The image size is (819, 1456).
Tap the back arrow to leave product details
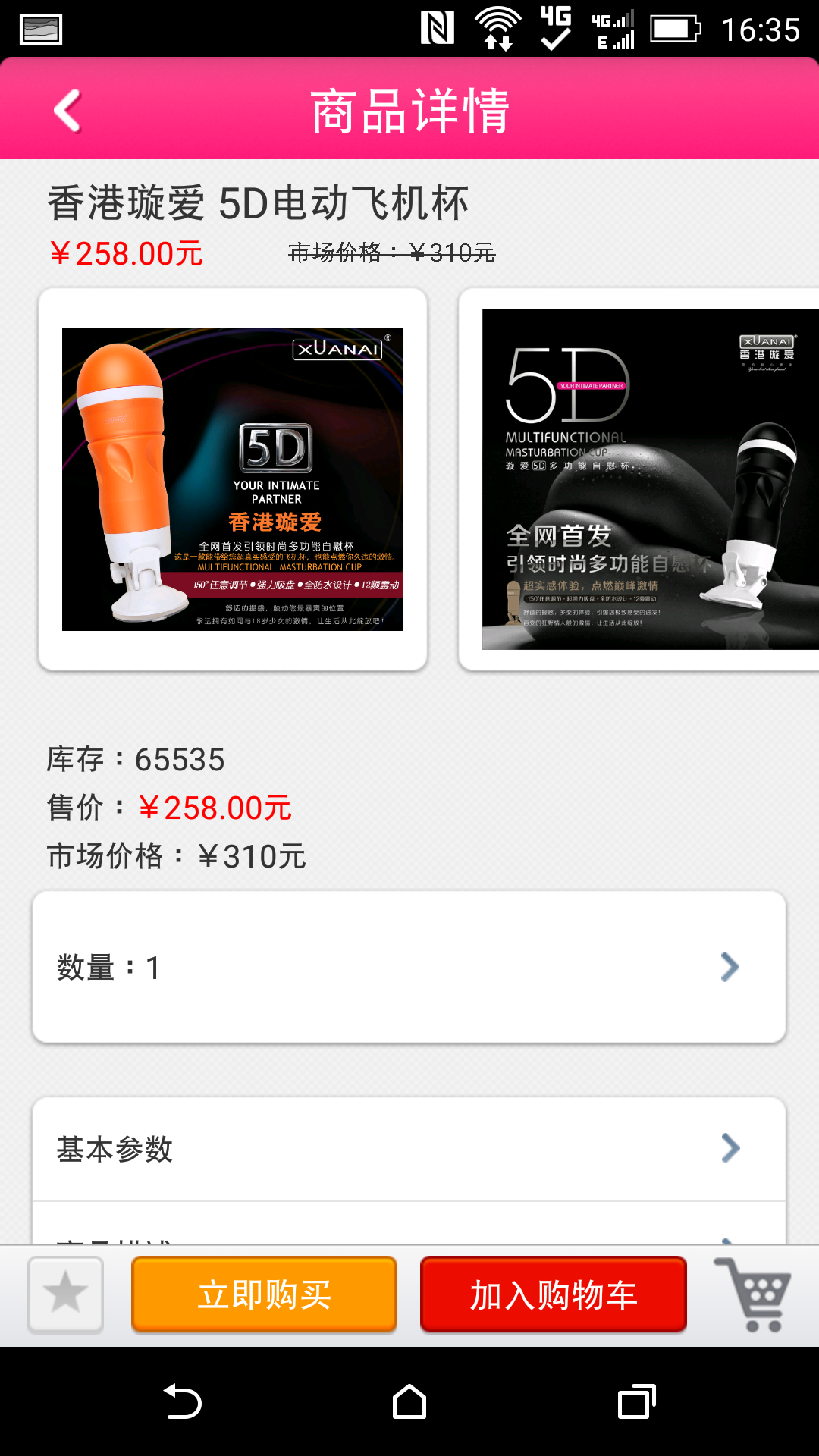(67, 110)
